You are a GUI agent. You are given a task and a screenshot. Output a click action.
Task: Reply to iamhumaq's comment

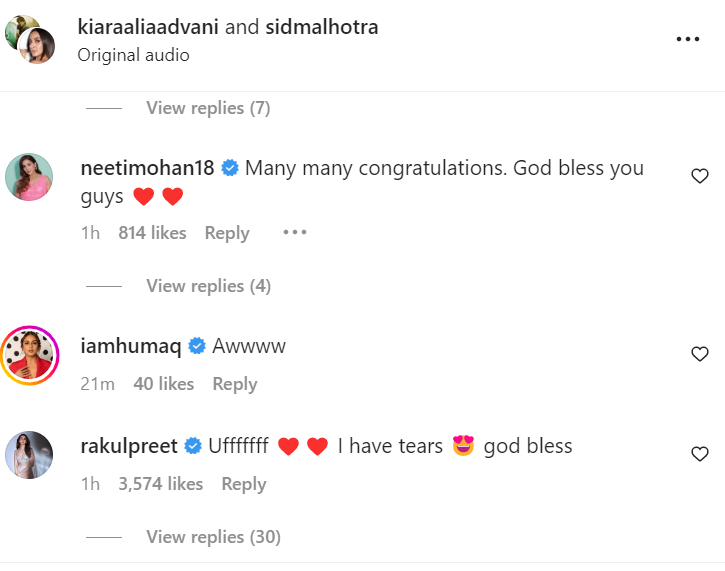[234, 384]
